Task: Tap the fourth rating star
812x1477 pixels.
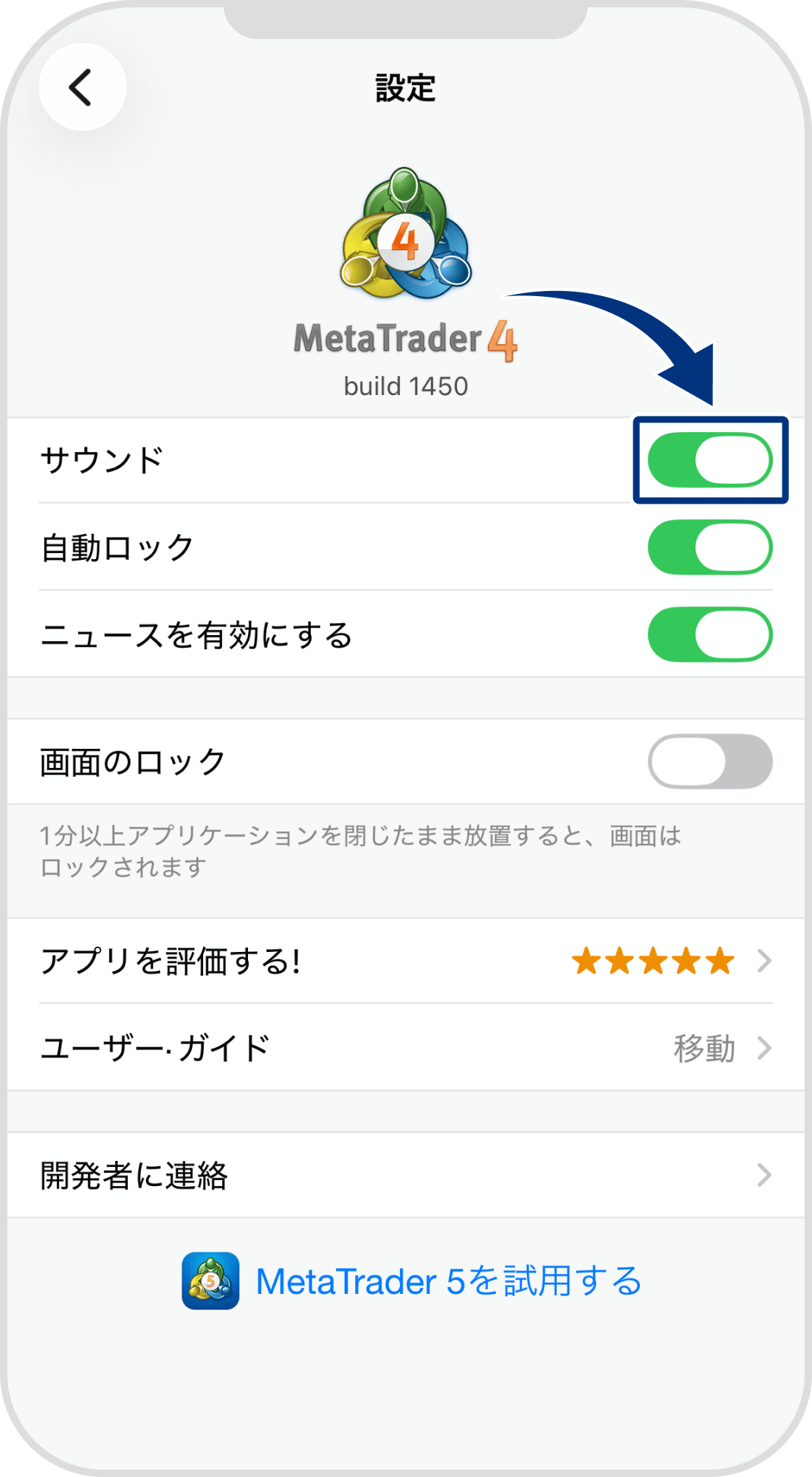Action: [x=685, y=961]
